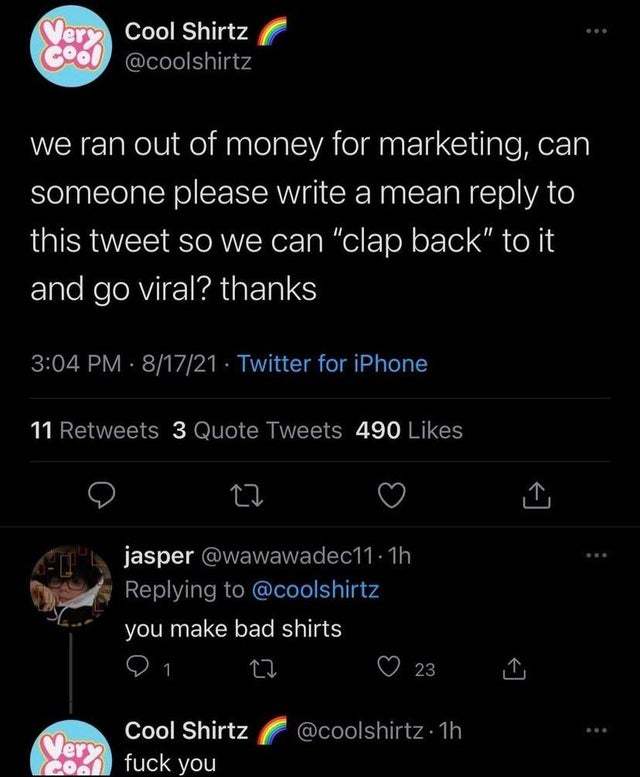View the 11 Retweets list
Viewport: 640px width, 777px height.
(x=94, y=430)
